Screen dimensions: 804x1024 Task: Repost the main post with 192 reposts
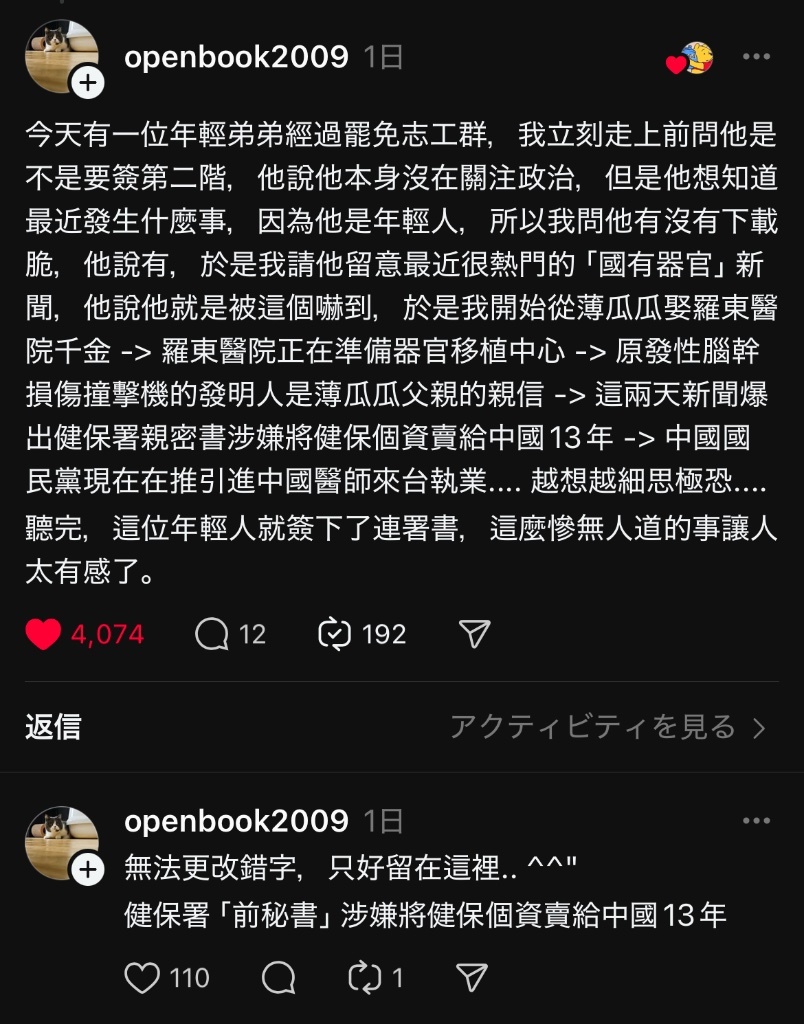click(333, 634)
